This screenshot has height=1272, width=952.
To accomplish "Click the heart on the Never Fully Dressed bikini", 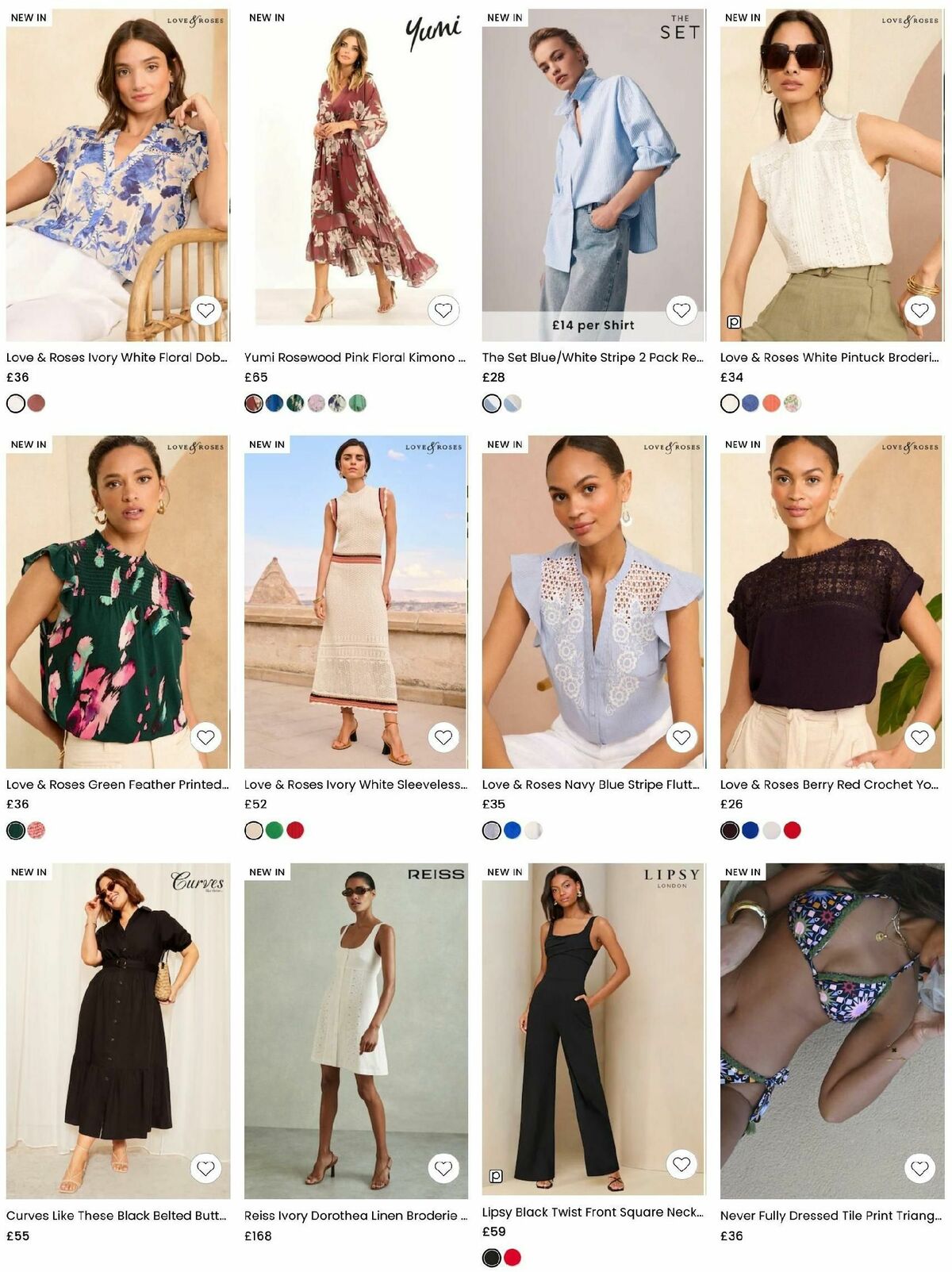I will click(919, 1167).
